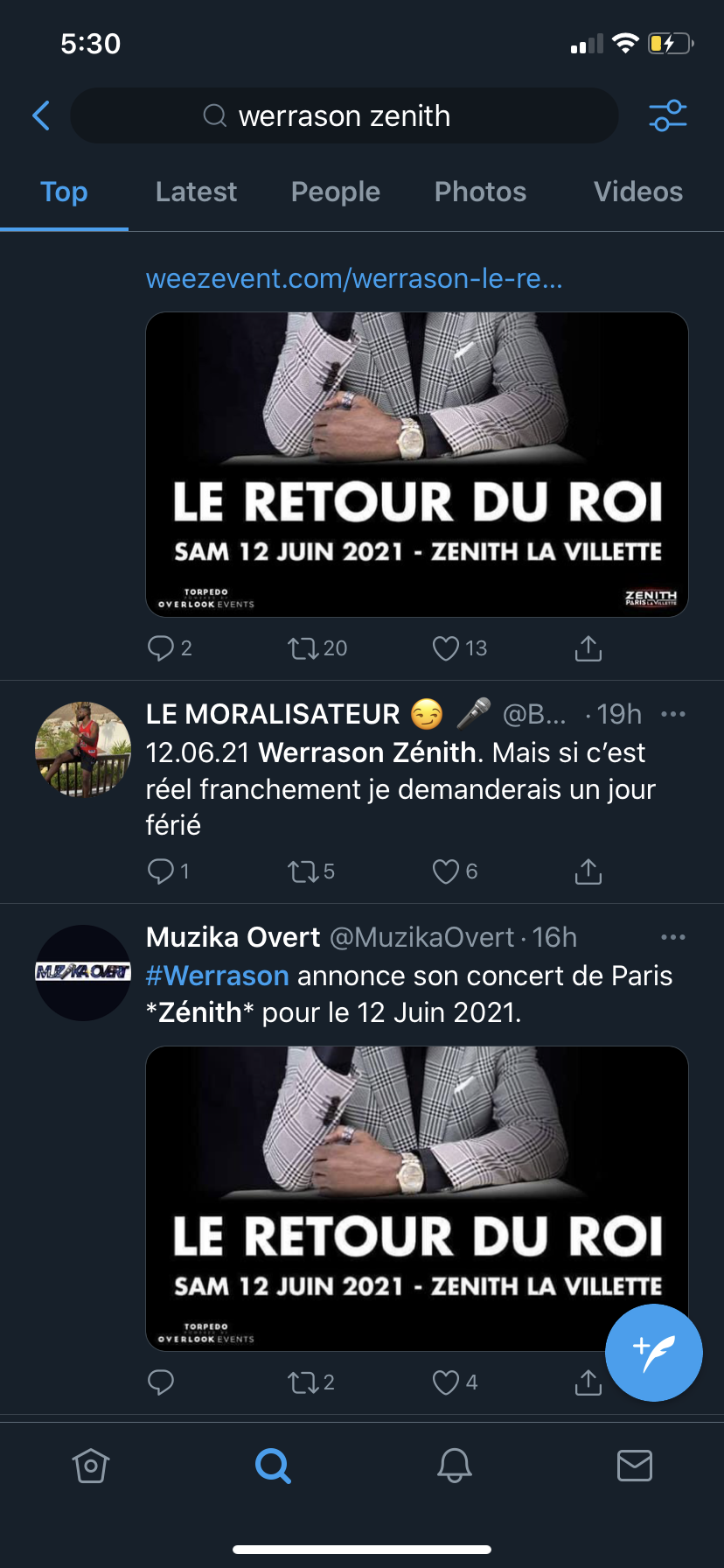The width and height of the screenshot is (724, 1568).
Task: Open Muzika Overt's profile picture
Action: [83, 972]
